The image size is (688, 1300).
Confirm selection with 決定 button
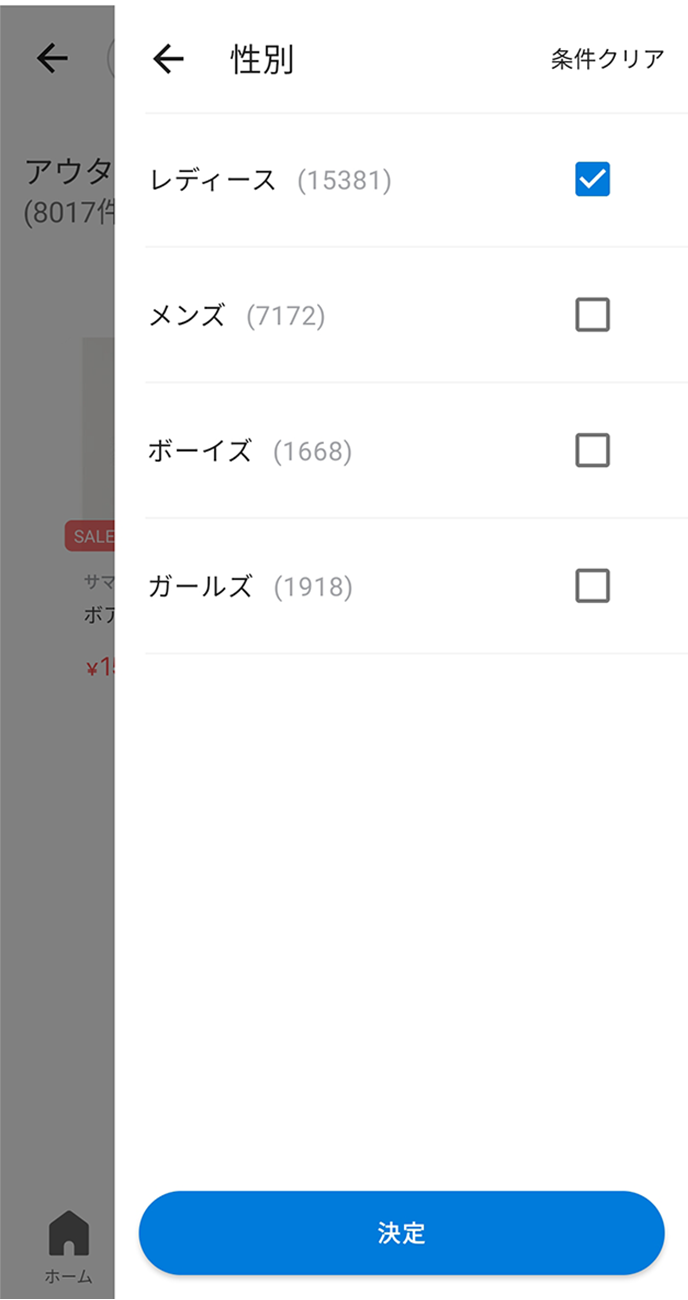pyautogui.click(x=402, y=1233)
